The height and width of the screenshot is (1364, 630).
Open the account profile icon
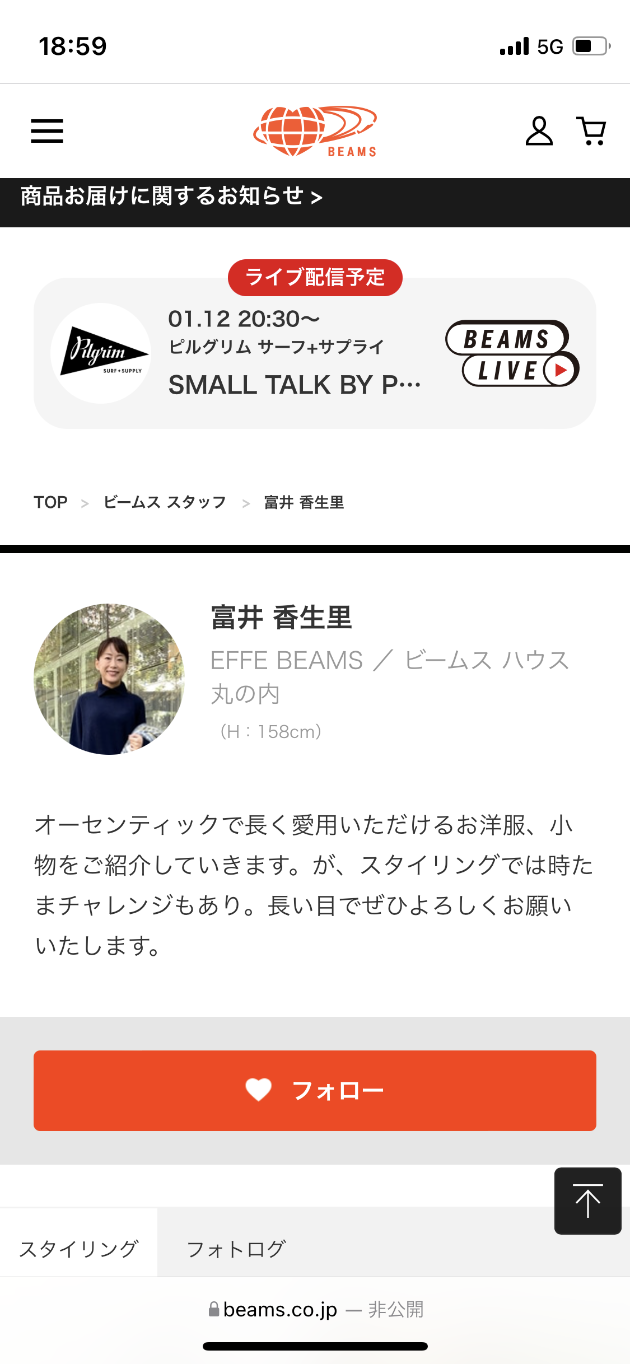[539, 131]
